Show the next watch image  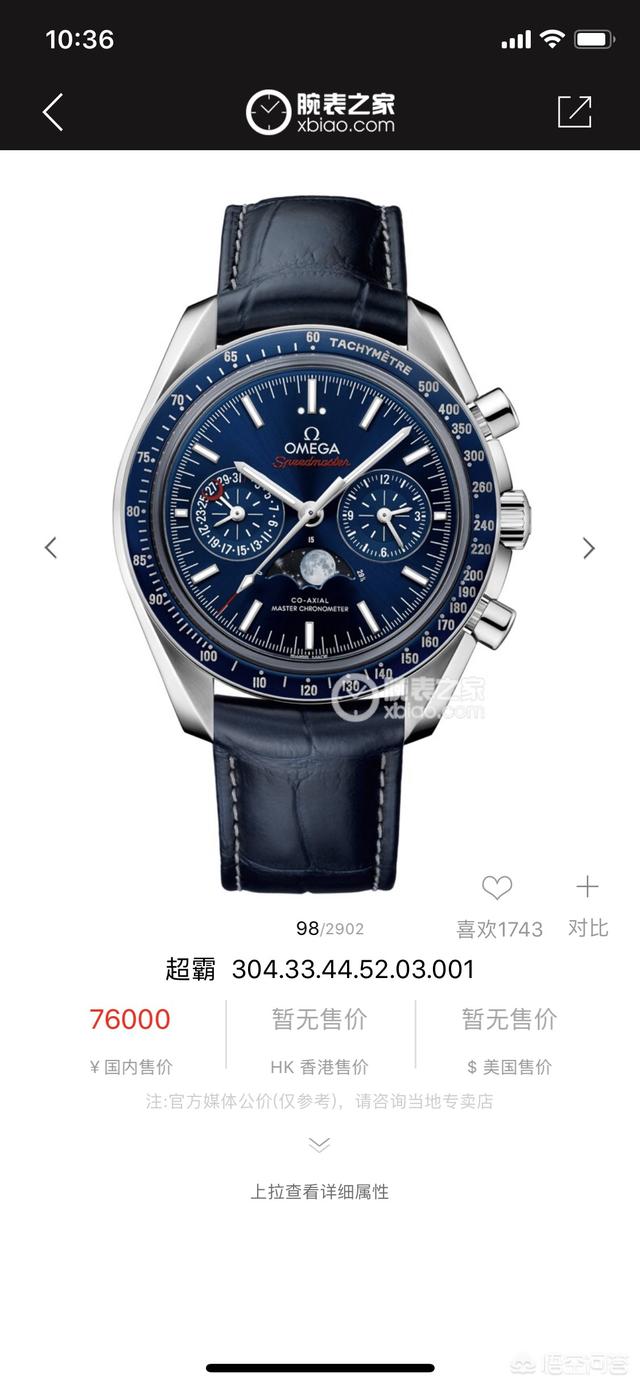point(589,547)
